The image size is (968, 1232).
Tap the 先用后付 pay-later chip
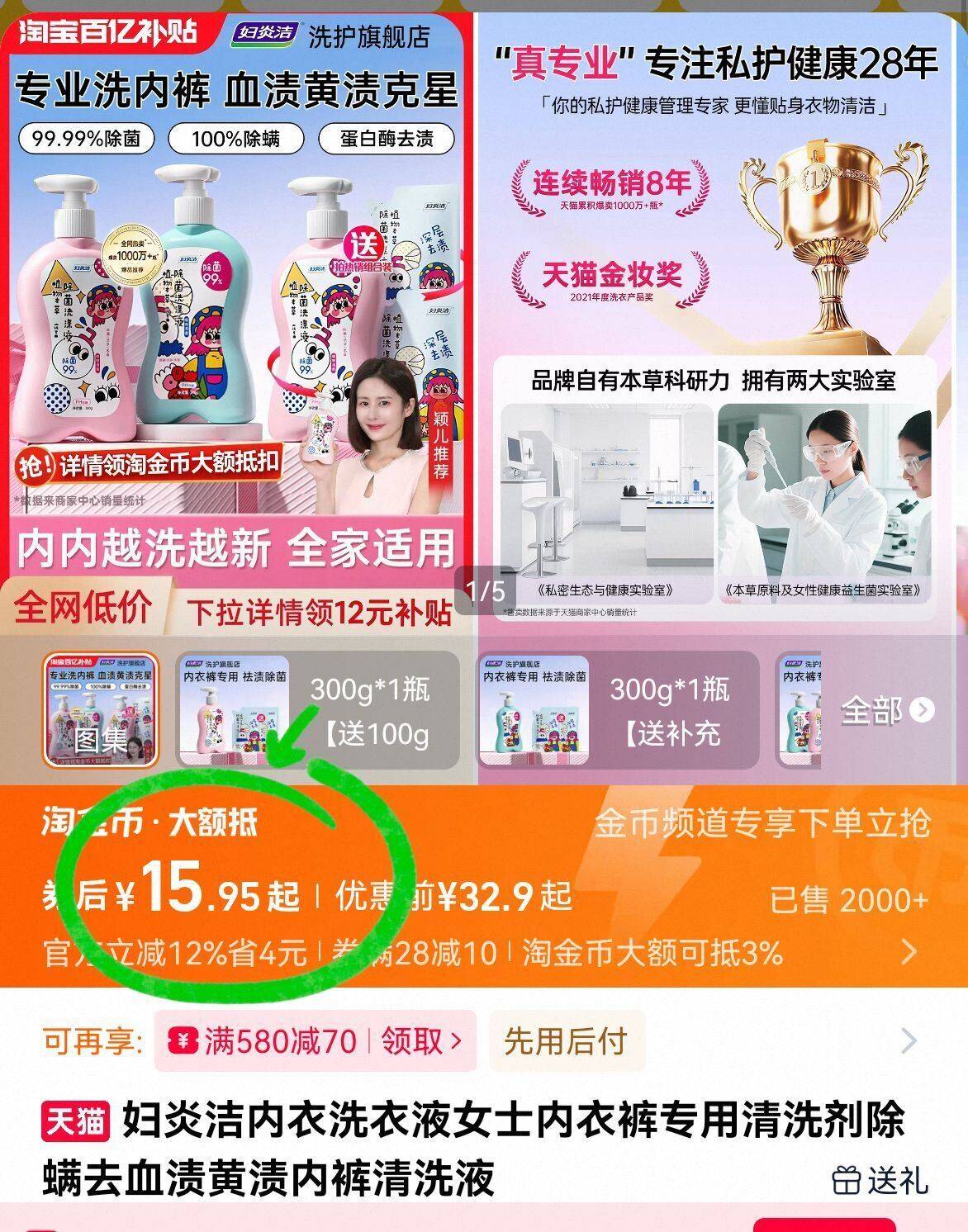tap(566, 1040)
